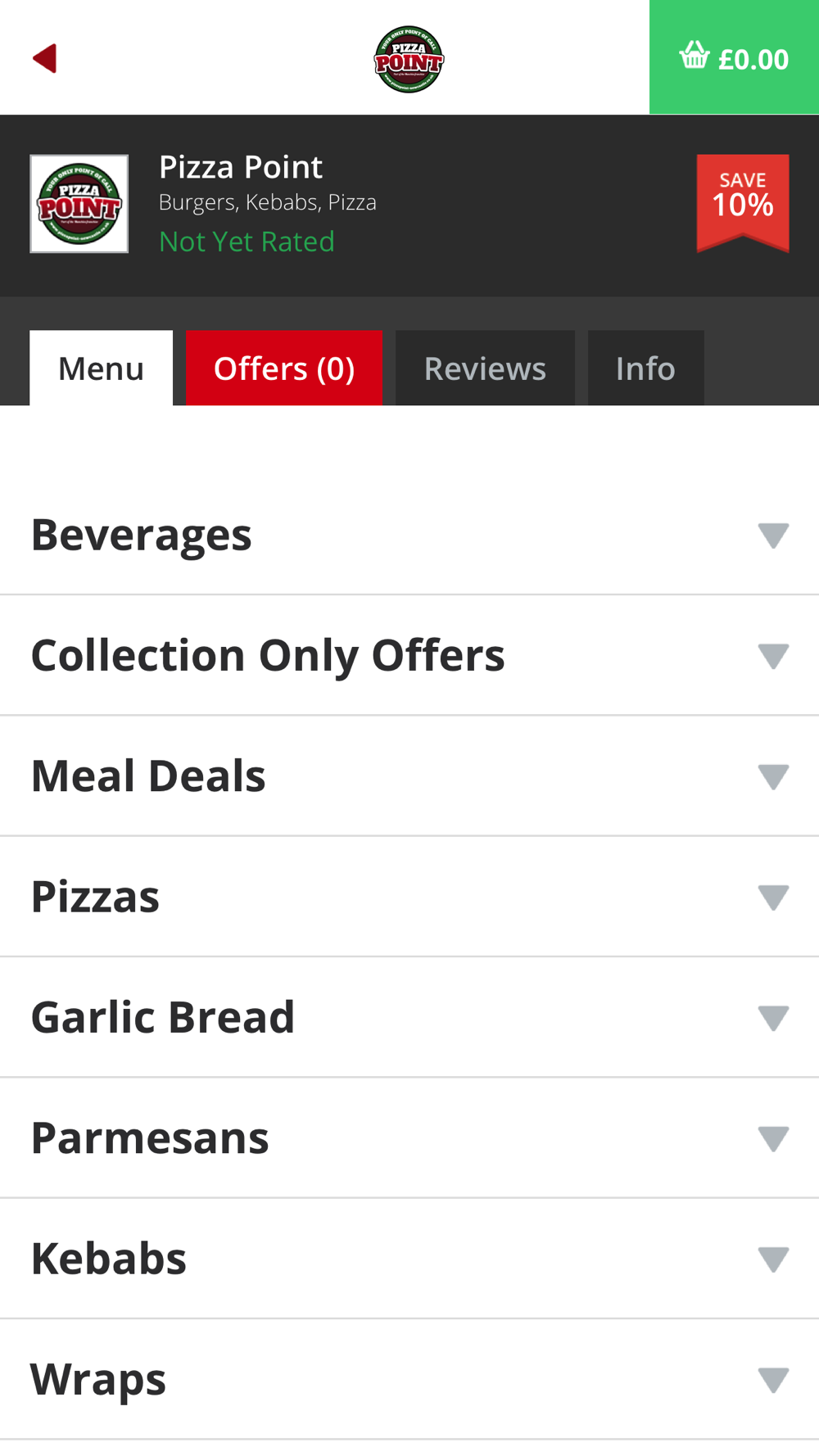Open the Kebabs category
The width and height of the screenshot is (819, 1456).
coord(409,1259)
